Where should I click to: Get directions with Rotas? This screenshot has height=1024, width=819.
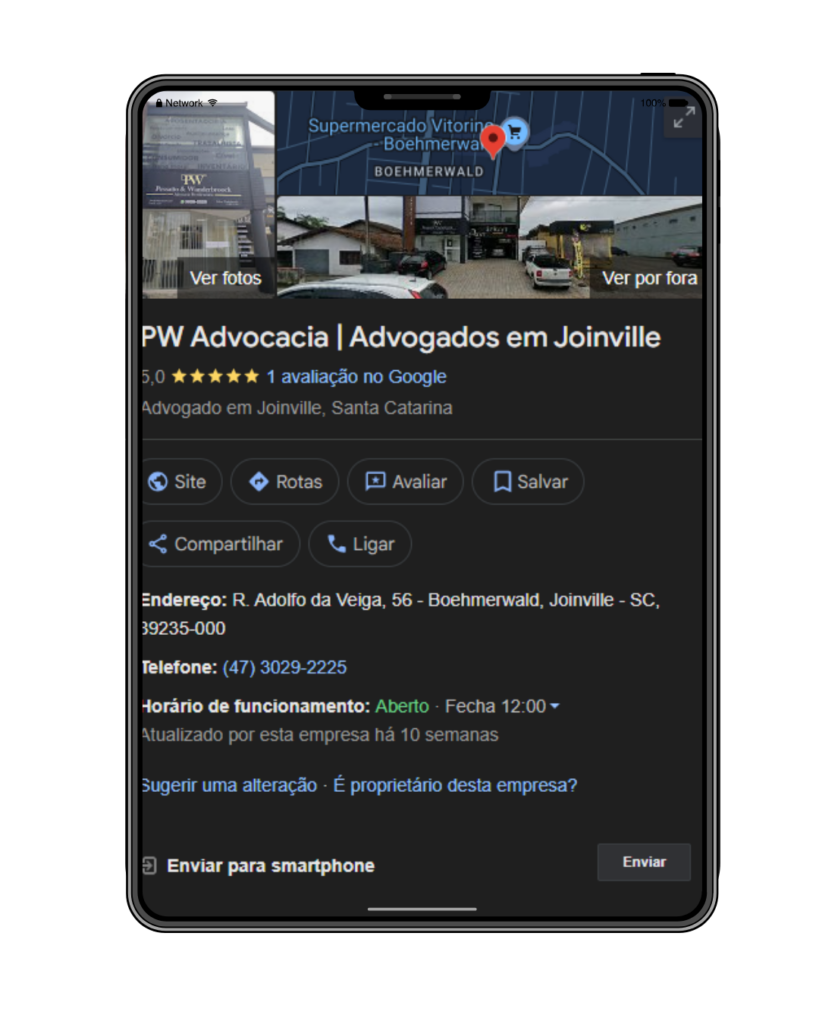(x=285, y=482)
